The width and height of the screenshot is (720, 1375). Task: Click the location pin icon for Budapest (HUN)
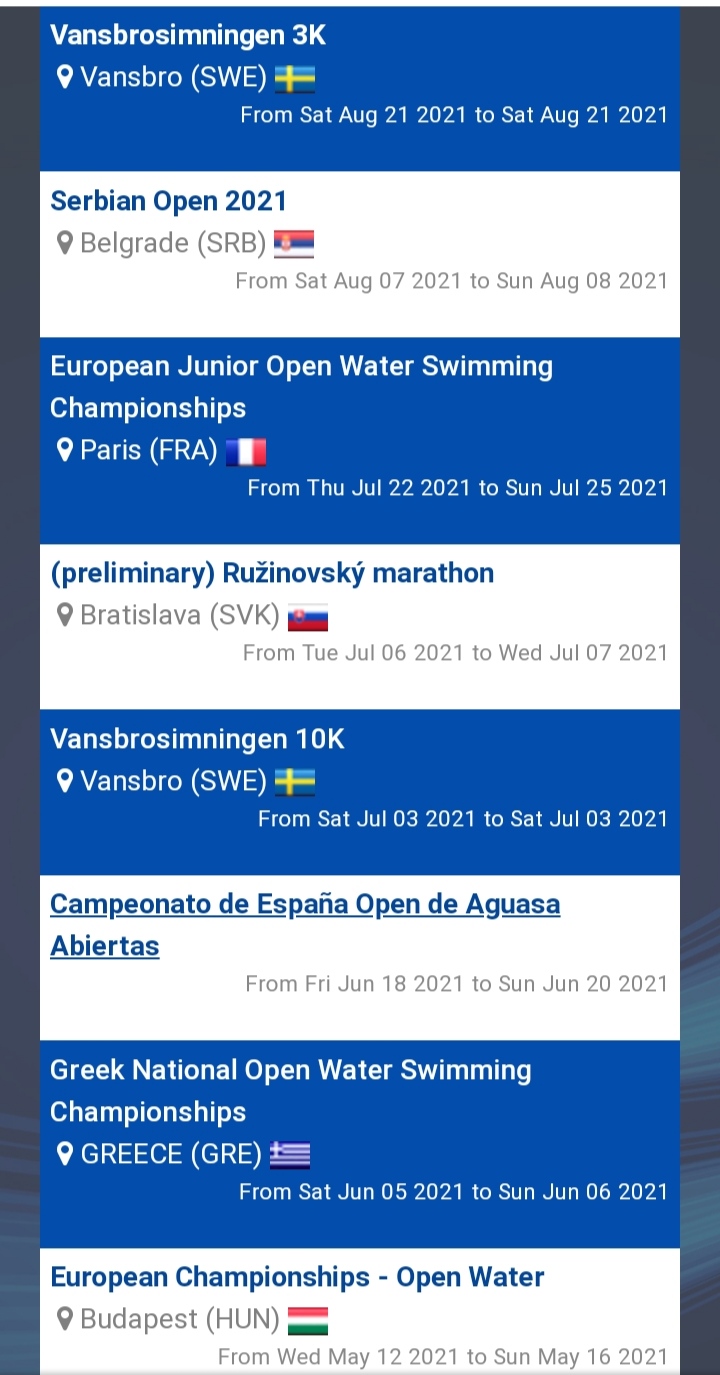point(66,1319)
